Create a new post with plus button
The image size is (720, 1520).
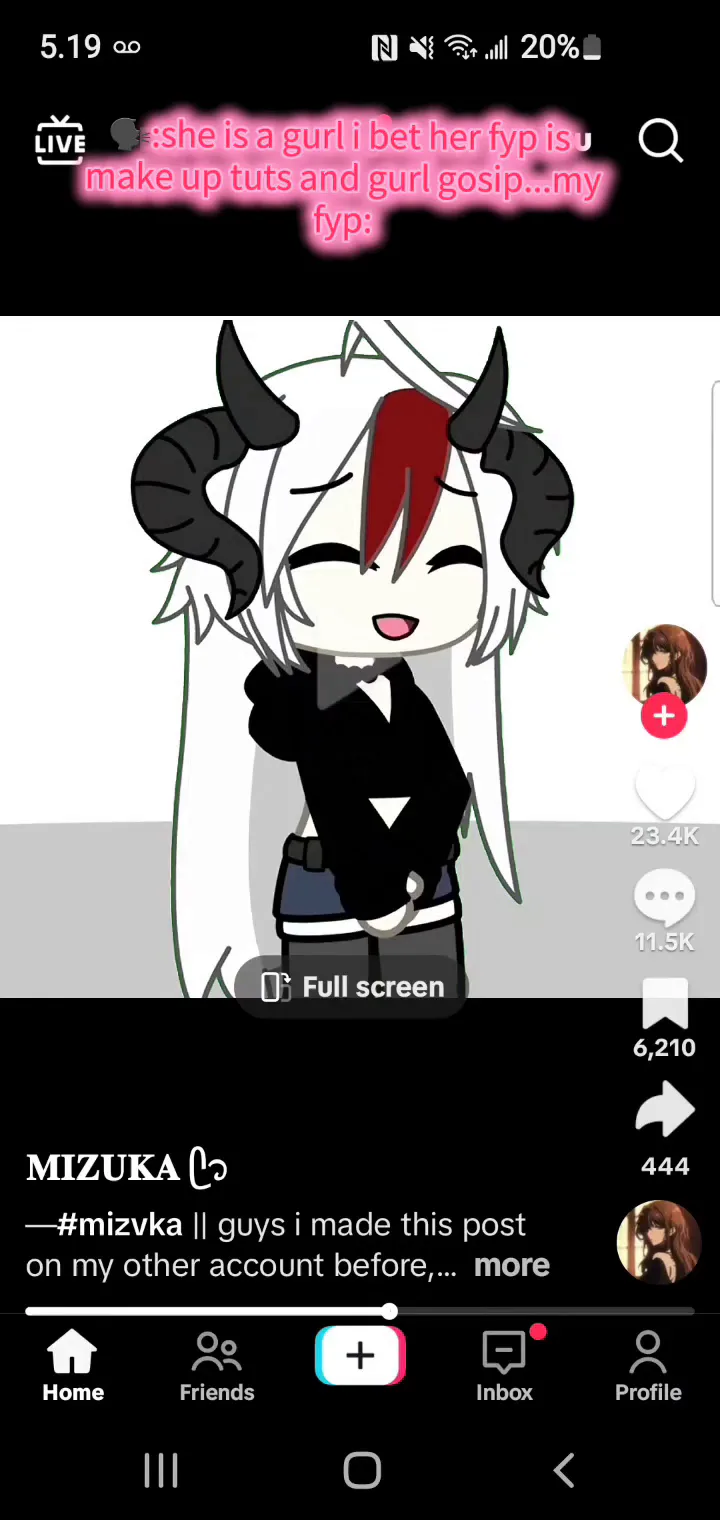tap(360, 1355)
